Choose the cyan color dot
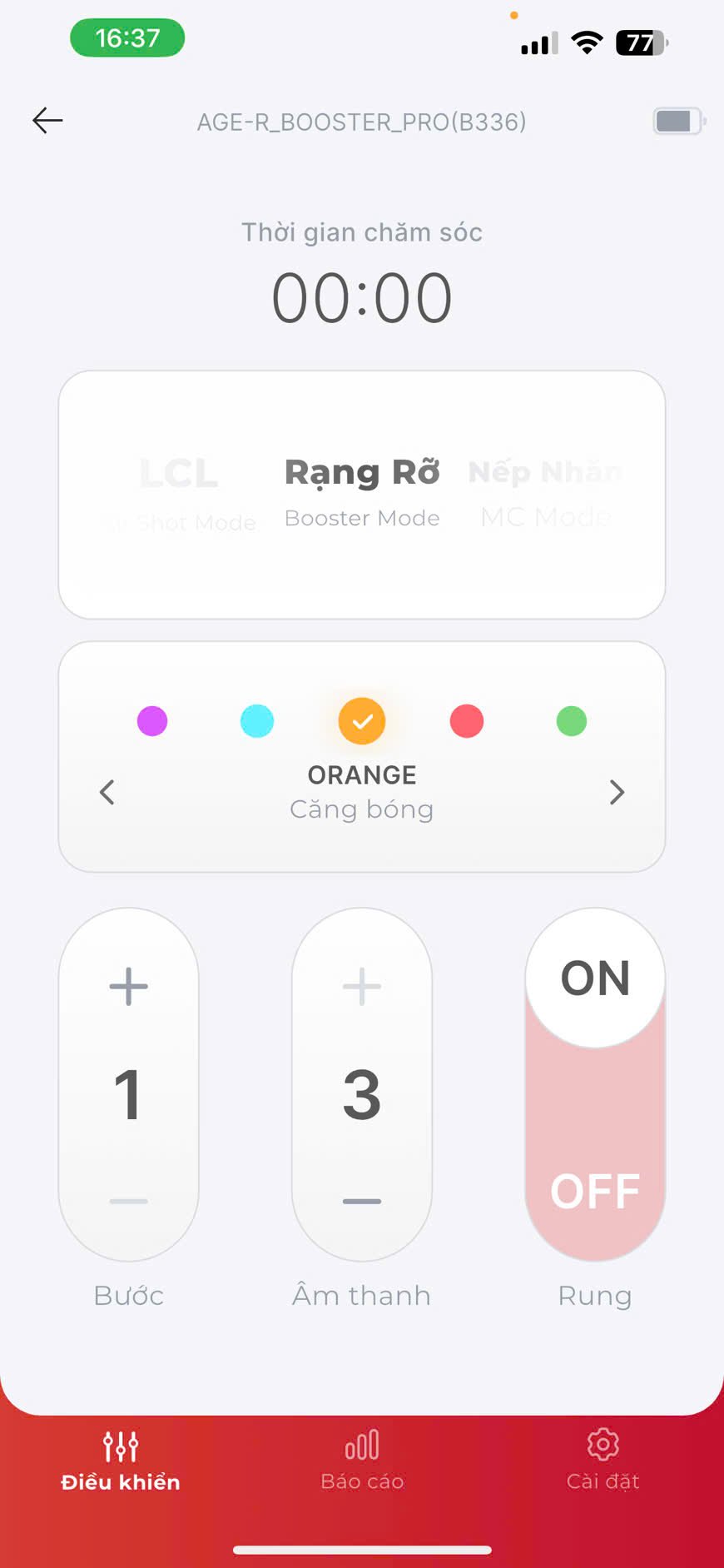 257,721
